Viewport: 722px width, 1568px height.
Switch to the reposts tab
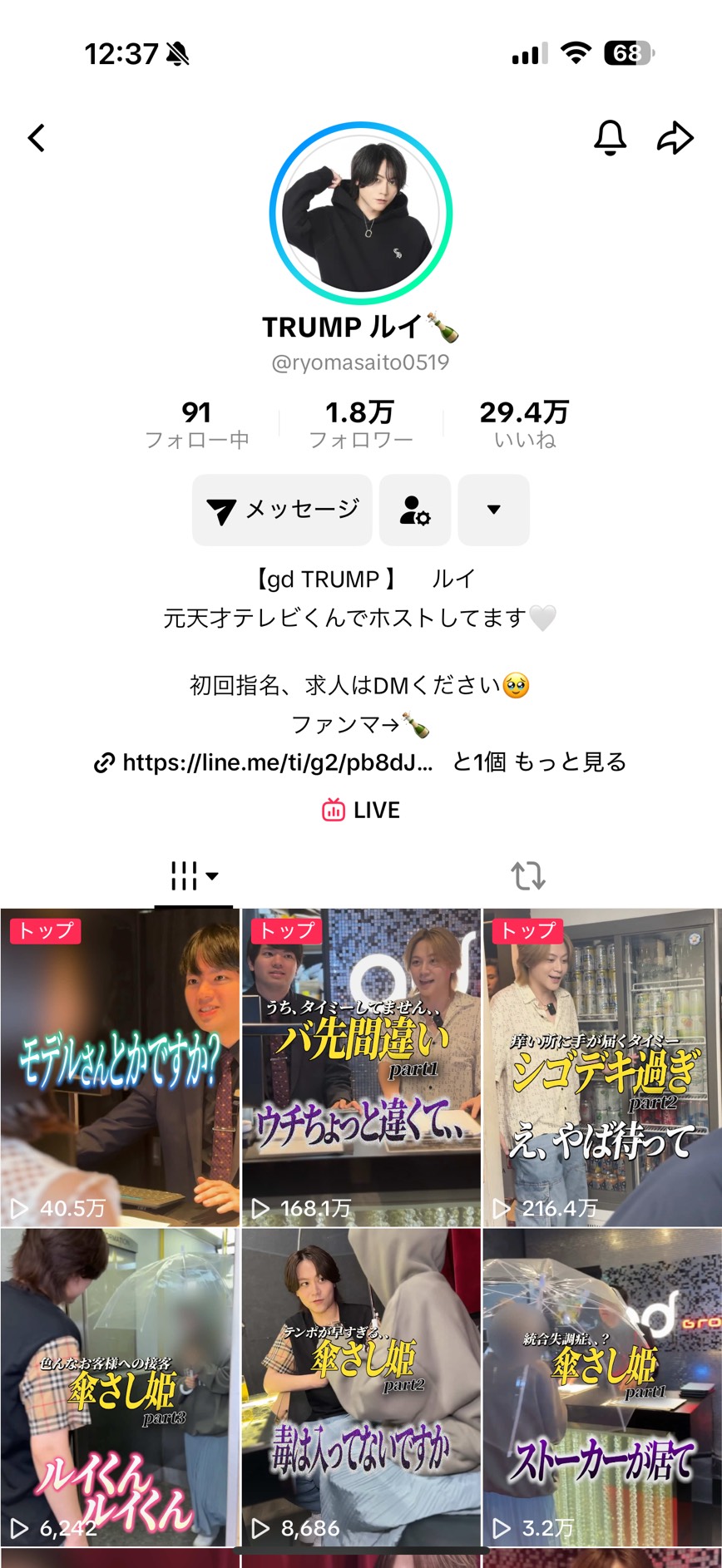[527, 875]
